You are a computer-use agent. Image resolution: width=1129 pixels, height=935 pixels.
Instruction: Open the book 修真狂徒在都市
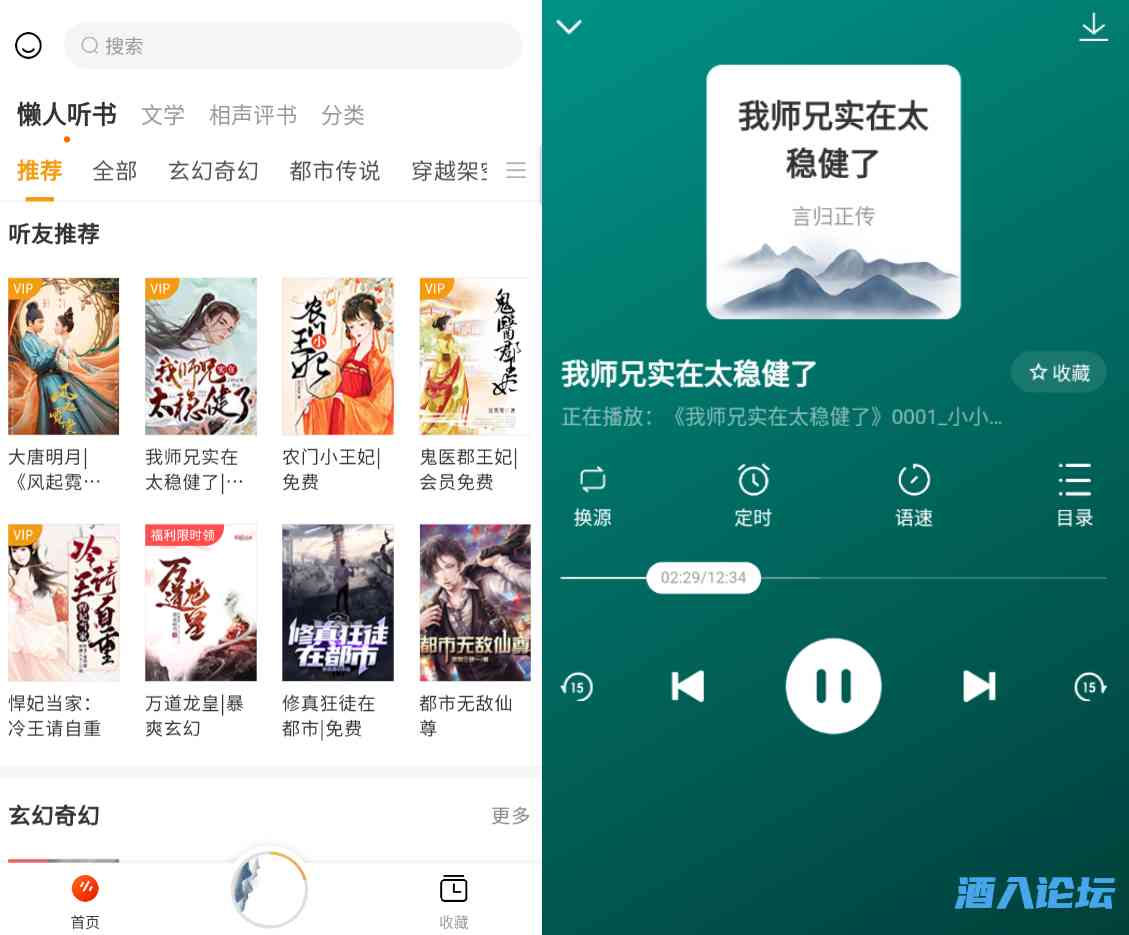338,603
